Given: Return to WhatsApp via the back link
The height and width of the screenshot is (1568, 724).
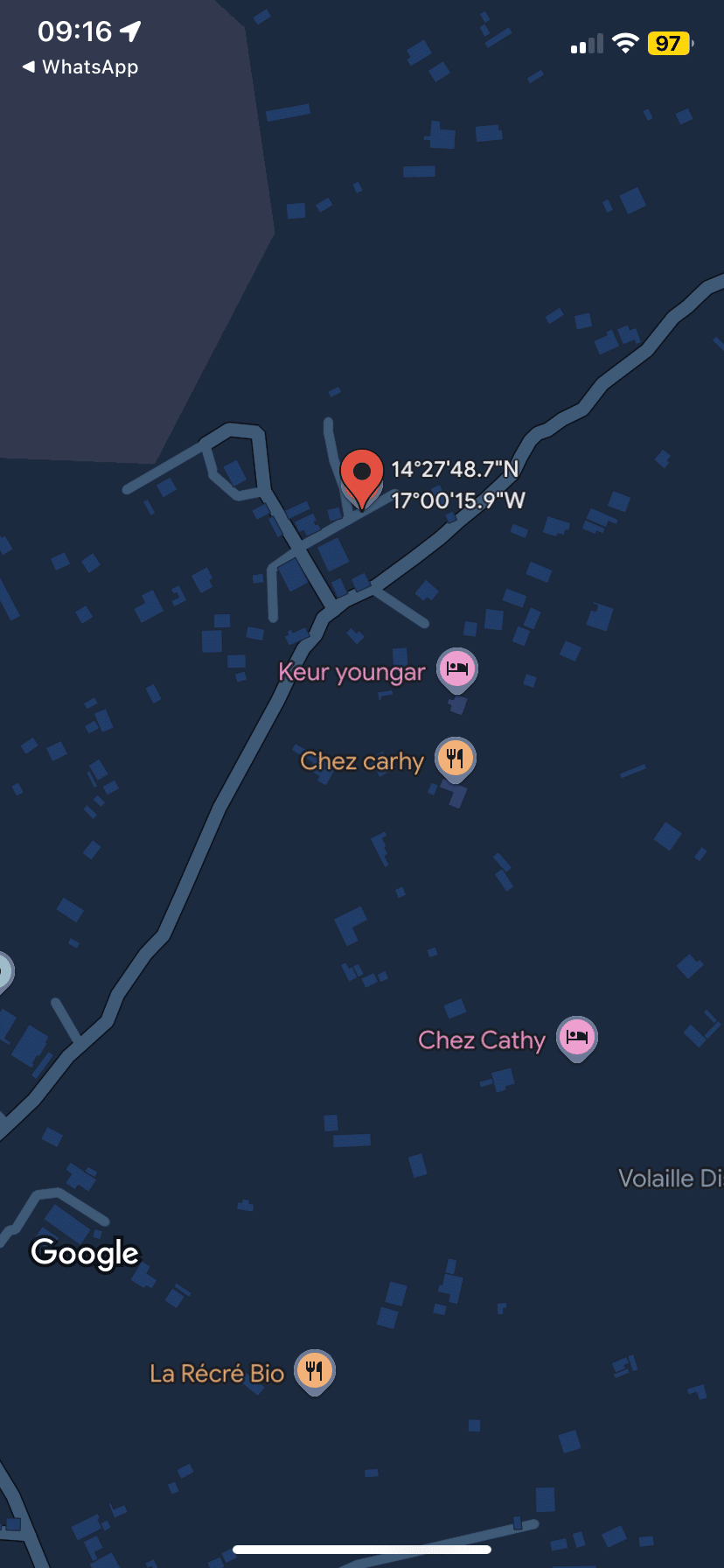Looking at the screenshot, I should (x=80, y=67).
